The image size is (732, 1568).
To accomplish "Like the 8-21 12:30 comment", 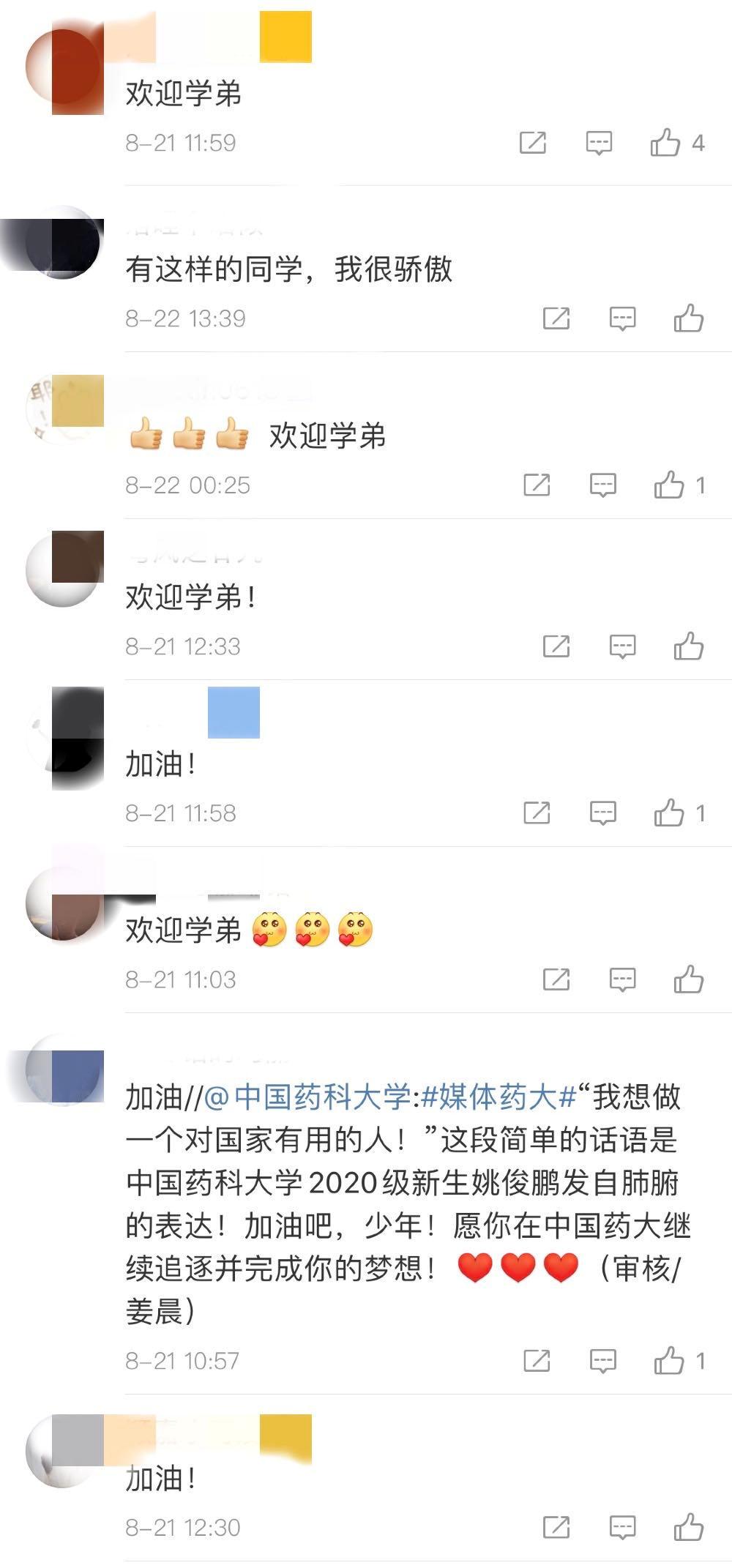I will [689, 1527].
